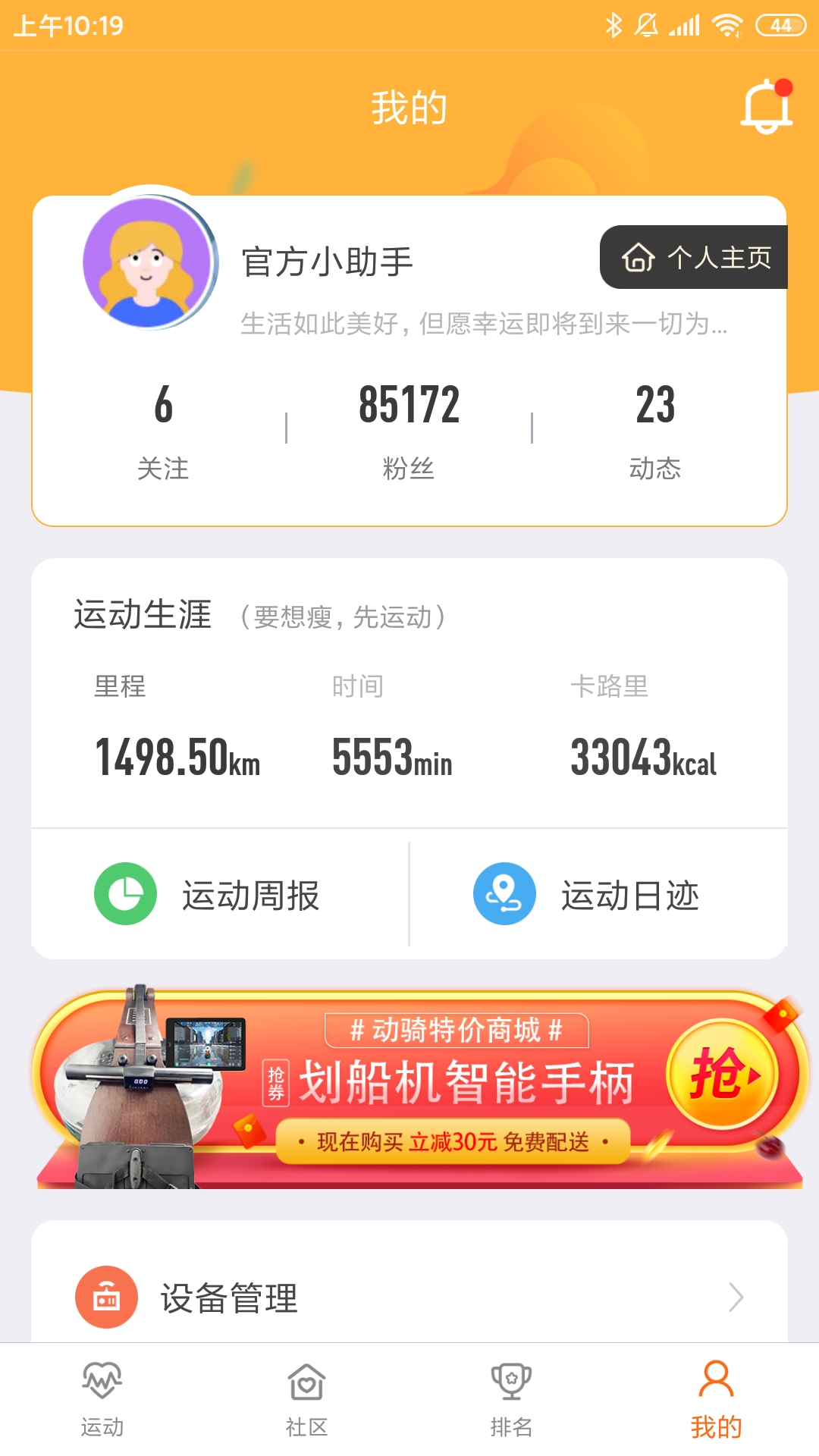Switch to the 社区 tab
The height and width of the screenshot is (1456, 819).
307,1400
